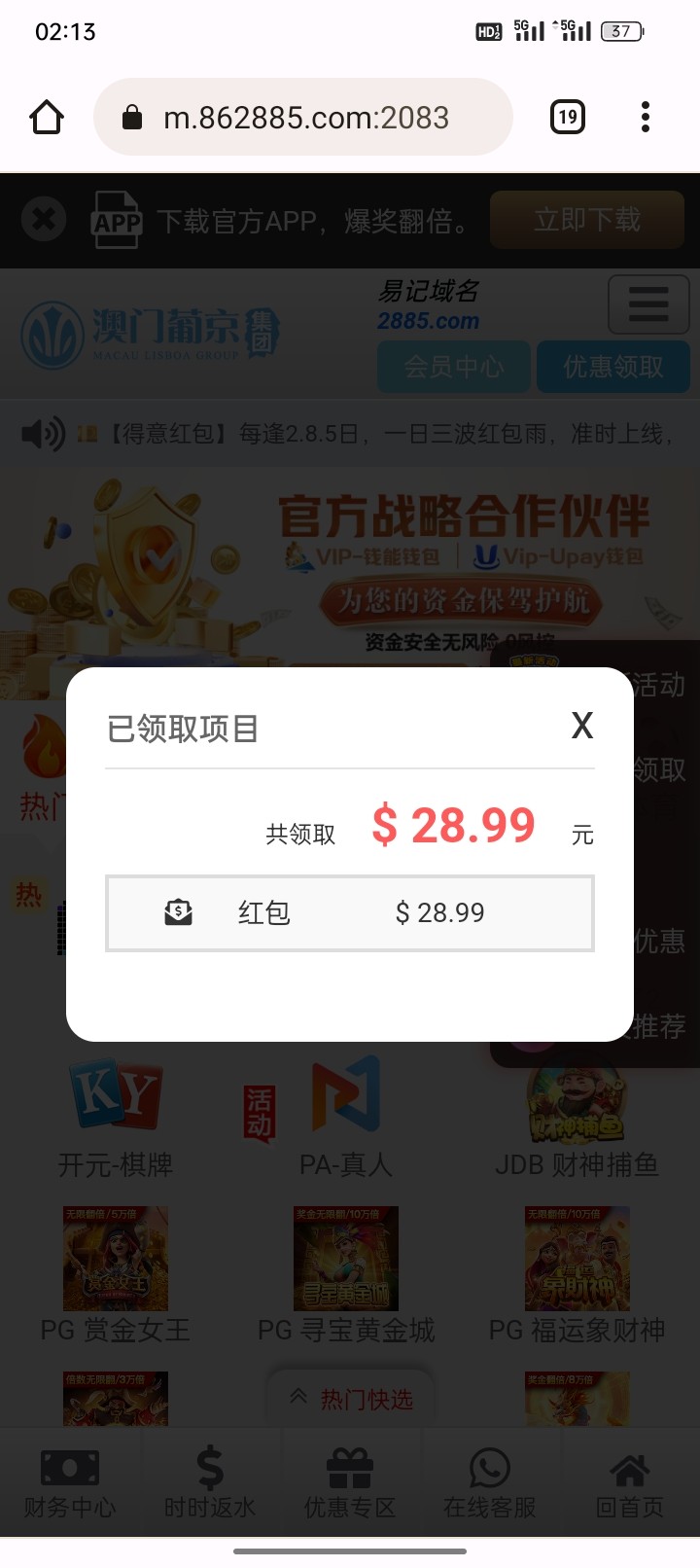Image resolution: width=700 pixels, height=1568 pixels.
Task: Tap the address bar URL
Action: [x=305, y=118]
